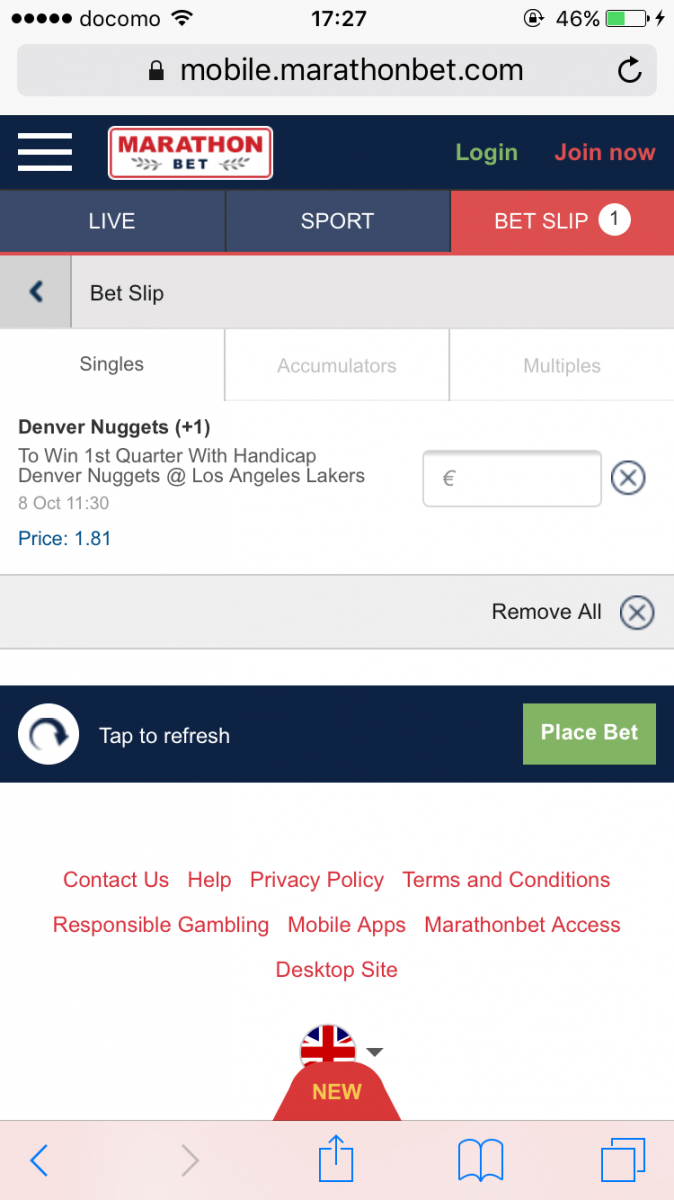Image resolution: width=674 pixels, height=1200 pixels.
Task: Switch to the LIVE tab
Action: (112, 221)
